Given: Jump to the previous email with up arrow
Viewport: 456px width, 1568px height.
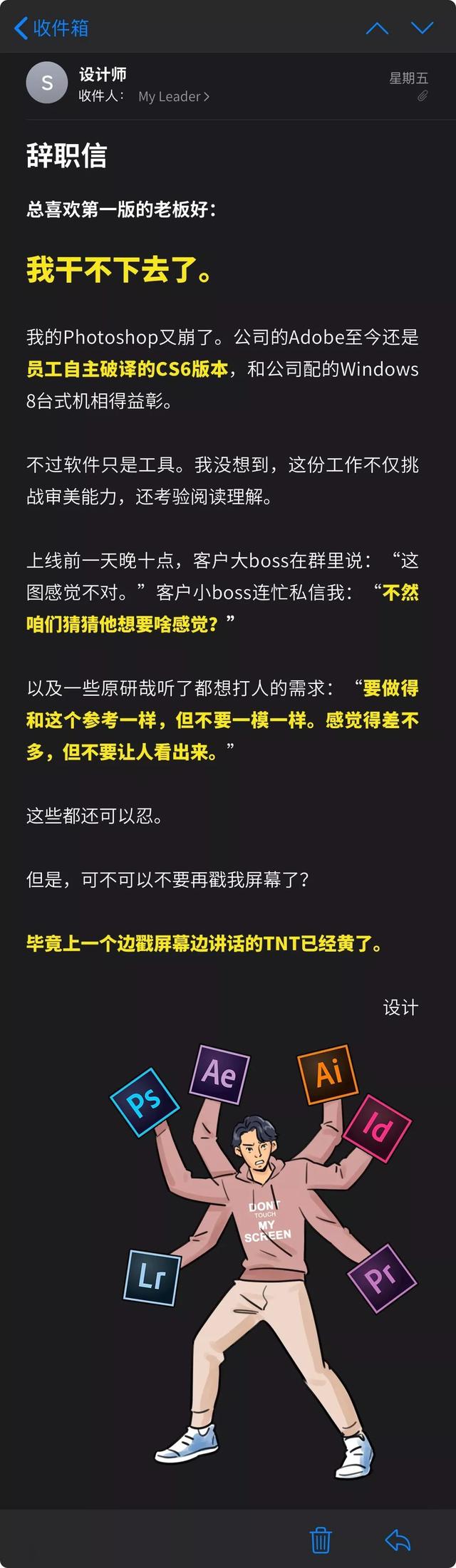Looking at the screenshot, I should pos(377,28).
